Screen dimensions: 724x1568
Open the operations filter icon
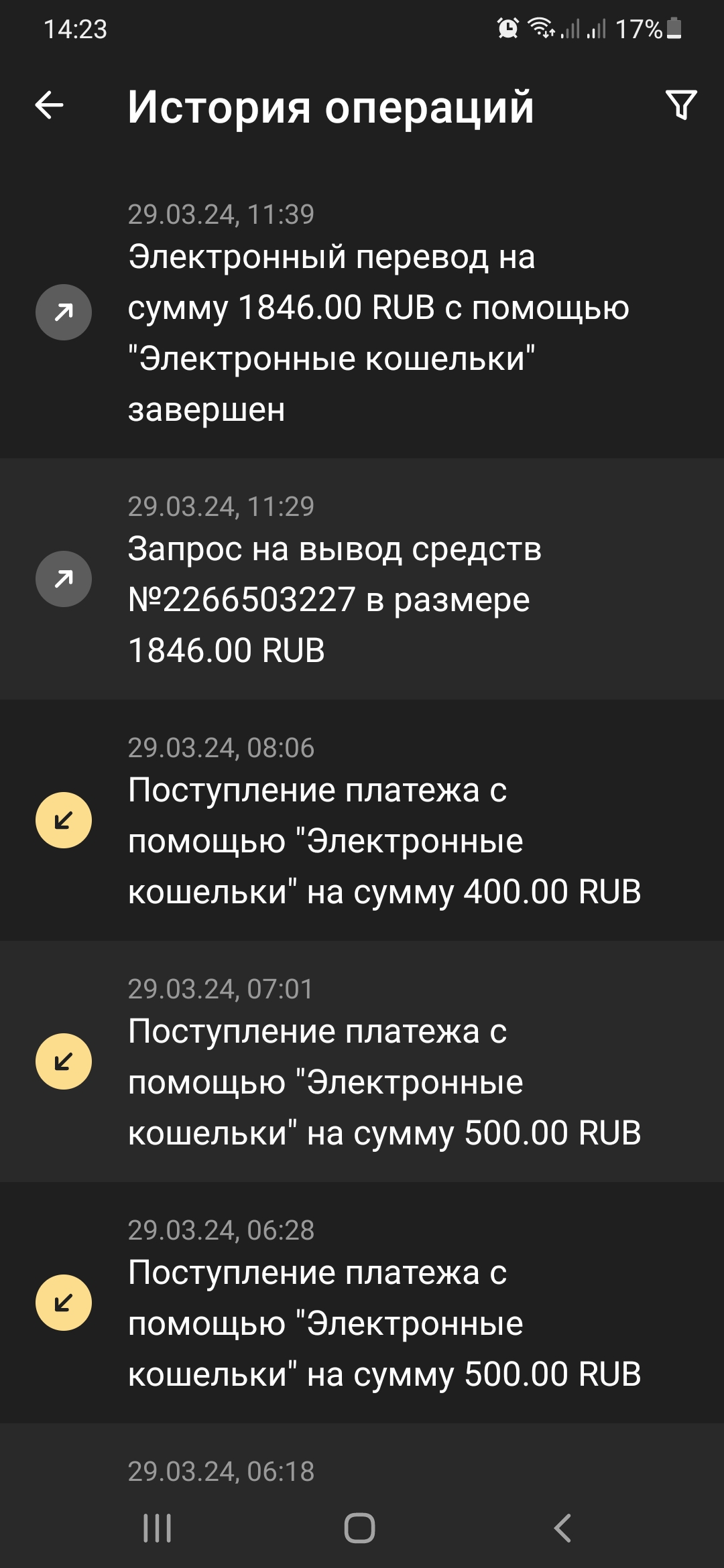coord(681,105)
